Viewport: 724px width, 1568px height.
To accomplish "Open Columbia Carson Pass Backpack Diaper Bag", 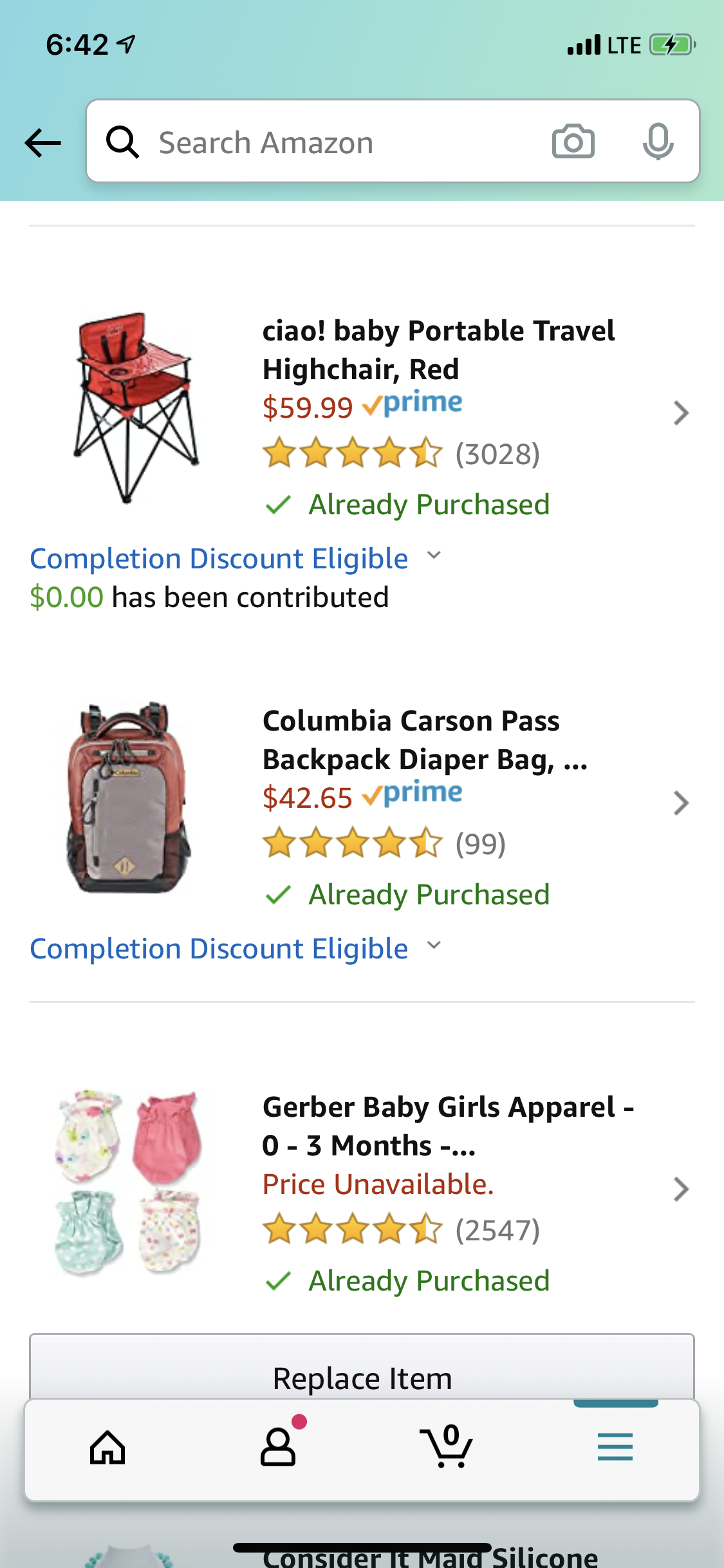I will click(x=425, y=740).
